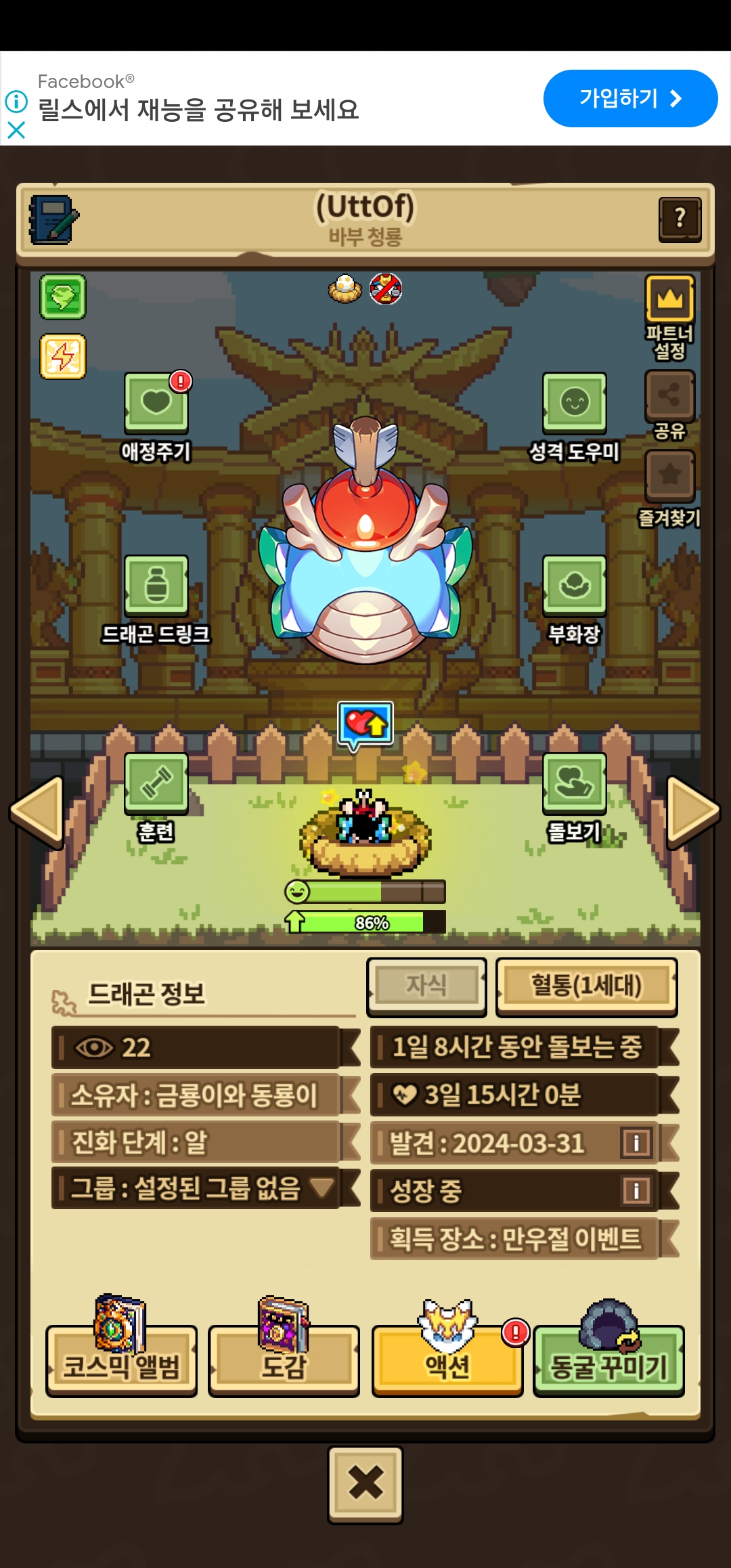Expand the 그룹 group dropdown

(x=196, y=1188)
